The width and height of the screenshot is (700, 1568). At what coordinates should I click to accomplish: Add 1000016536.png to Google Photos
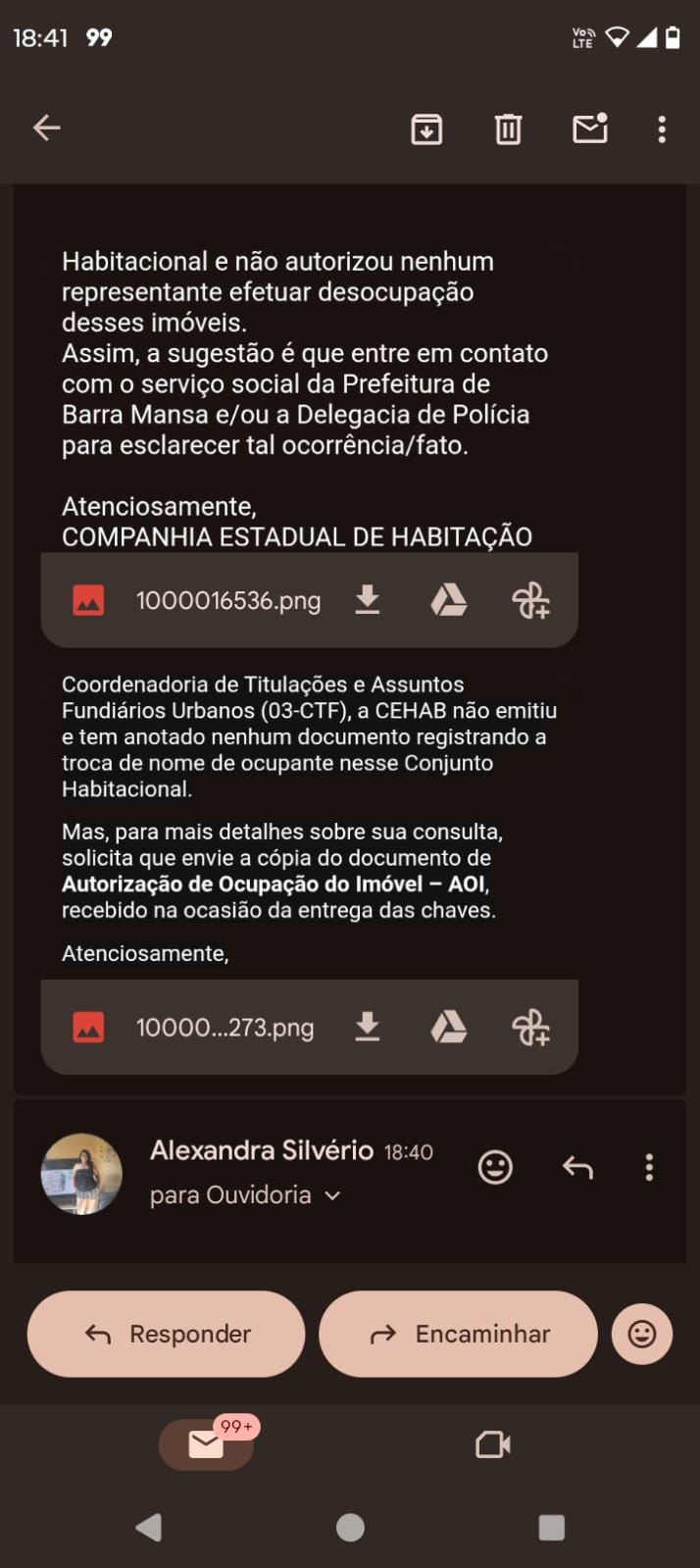click(530, 600)
